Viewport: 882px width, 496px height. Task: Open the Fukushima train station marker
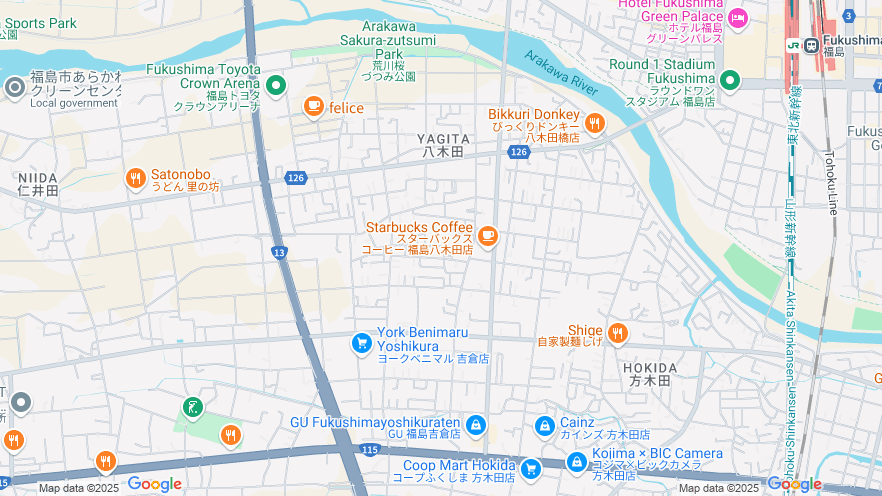click(793, 44)
